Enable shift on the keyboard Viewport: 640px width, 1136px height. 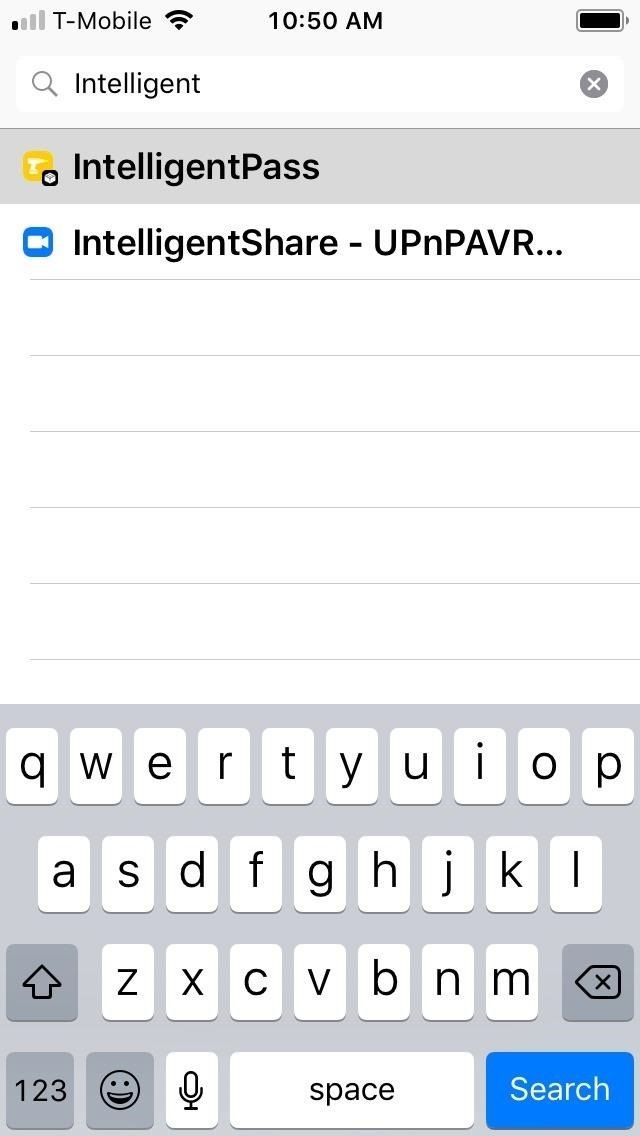coord(41,983)
